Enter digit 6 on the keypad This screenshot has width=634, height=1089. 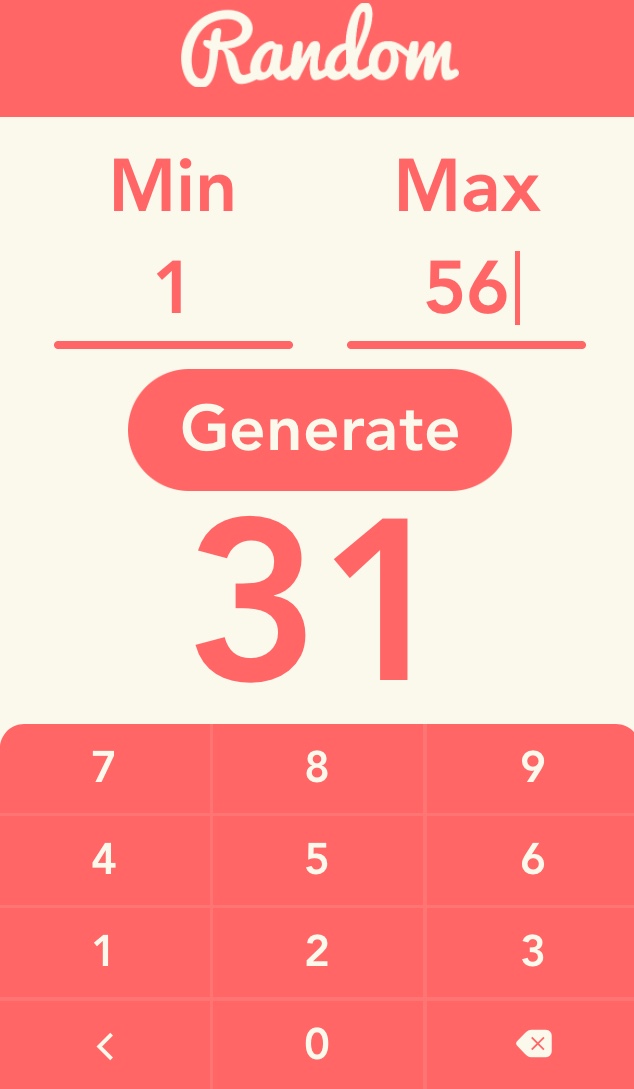(x=532, y=860)
